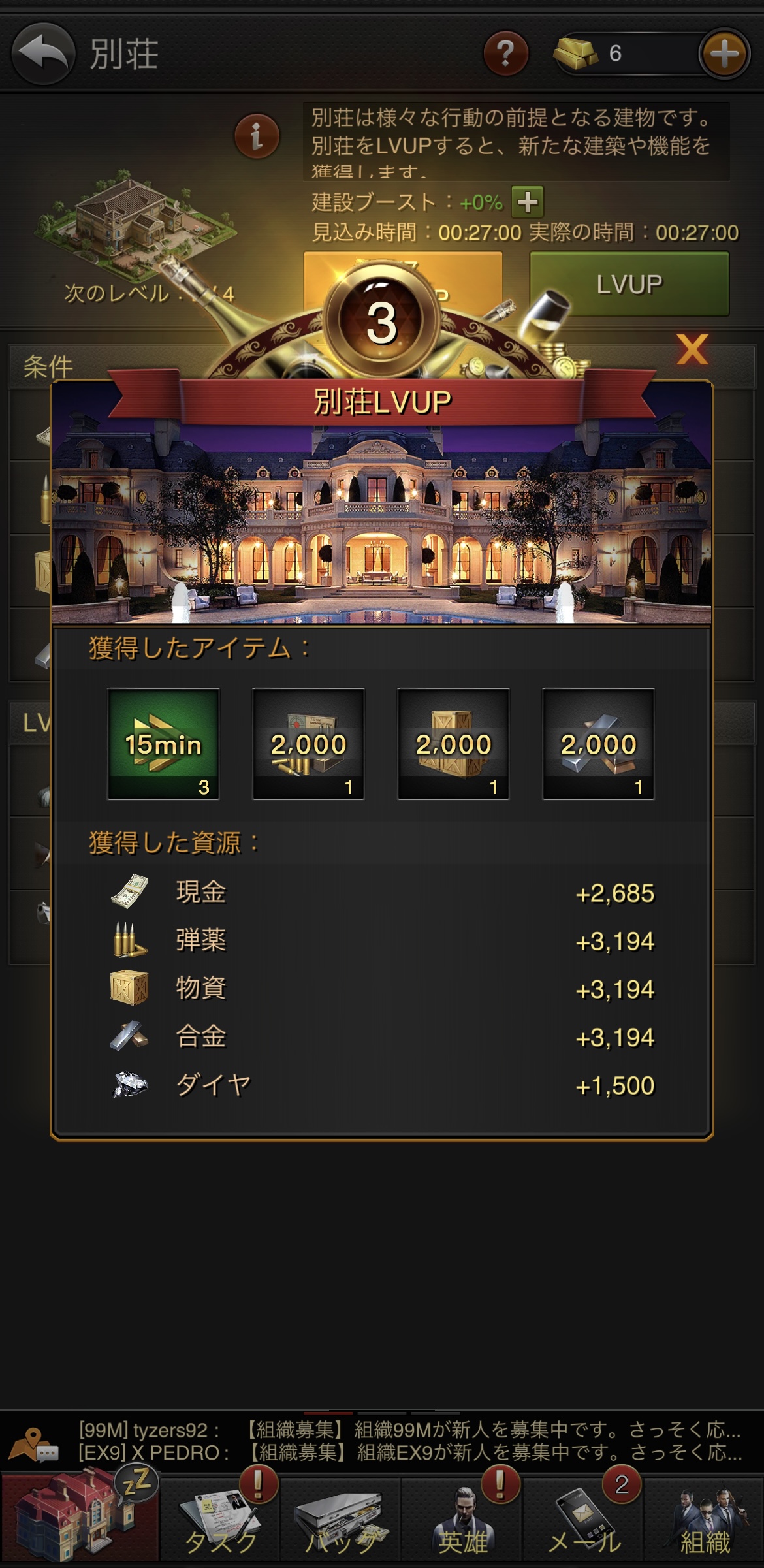
Task: View the 15min speedup reward item
Action: pyautogui.click(x=163, y=744)
